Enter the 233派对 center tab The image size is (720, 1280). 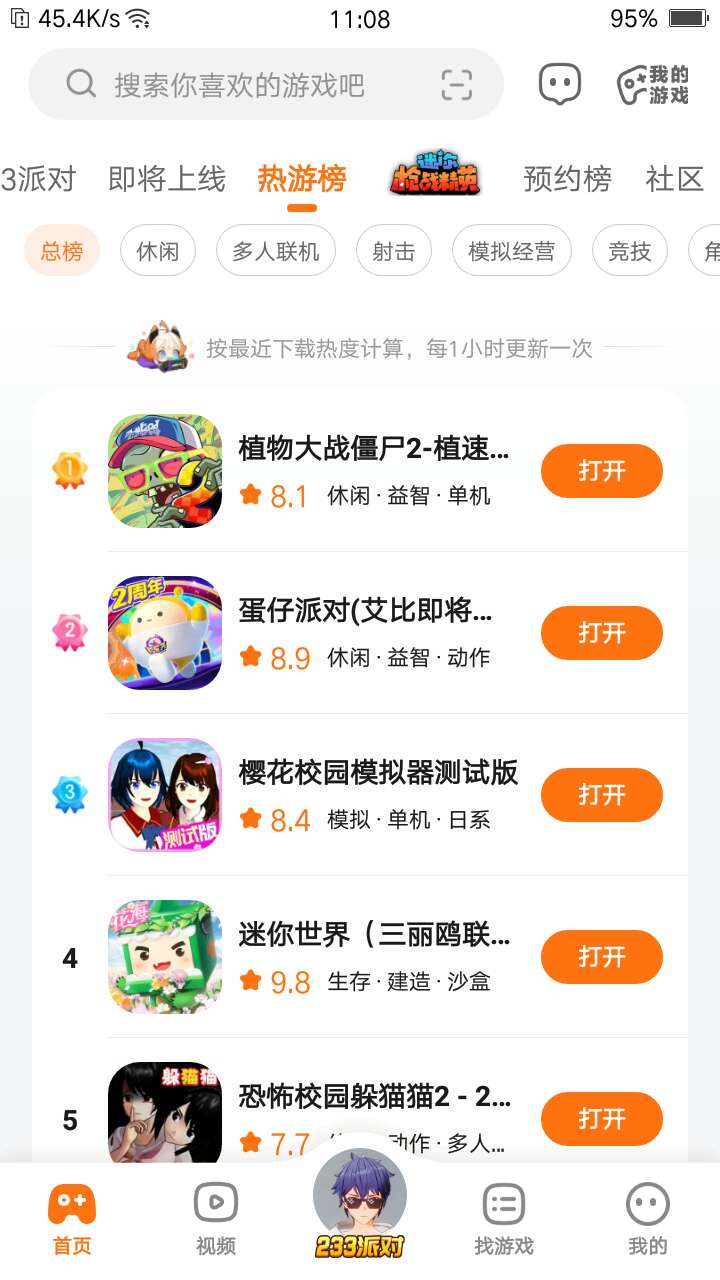[360, 1205]
